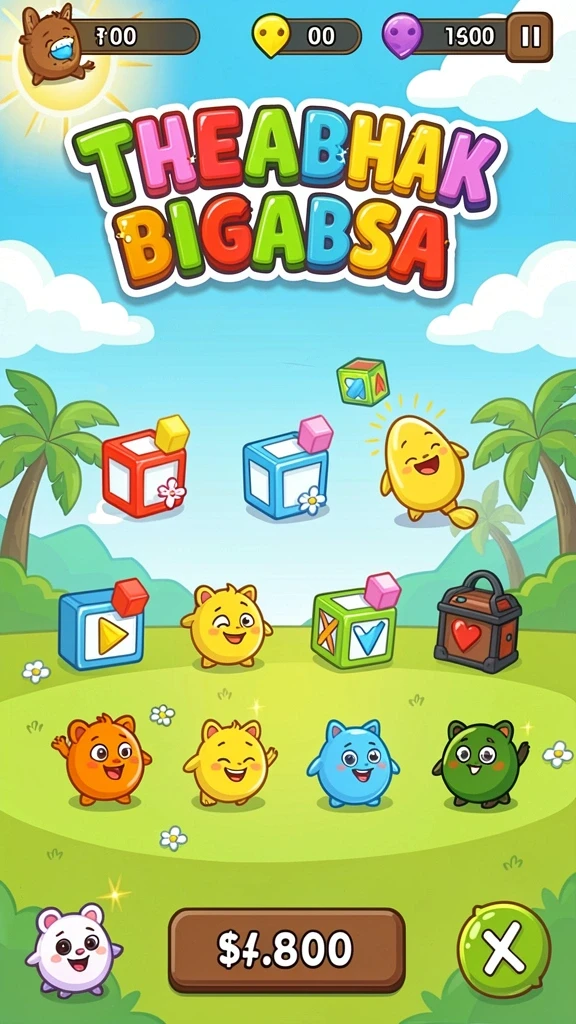Choose the orange round creature
Screen dimensions: 576x1024
coord(101,759)
